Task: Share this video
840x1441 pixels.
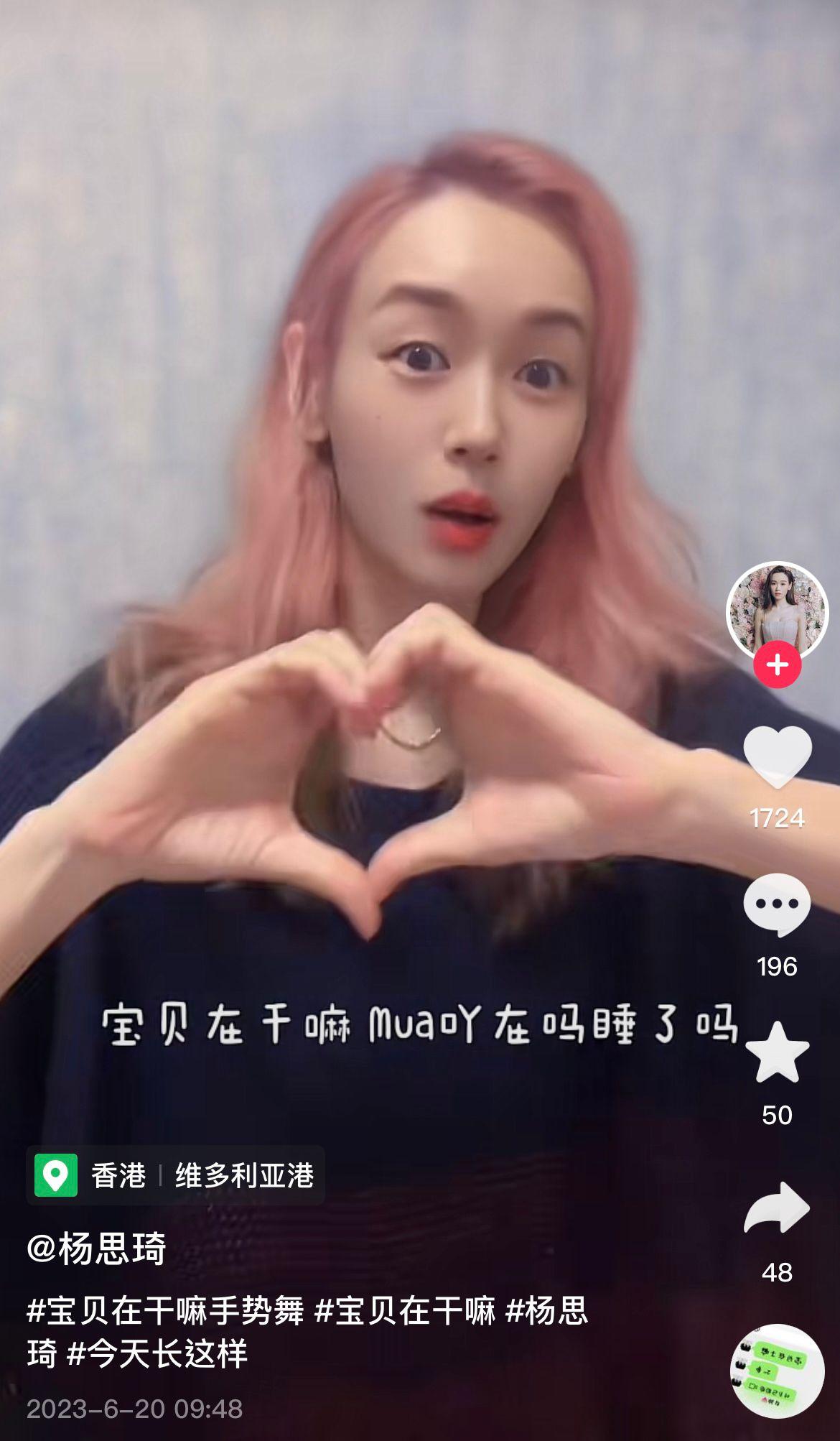Action: 777,1209
